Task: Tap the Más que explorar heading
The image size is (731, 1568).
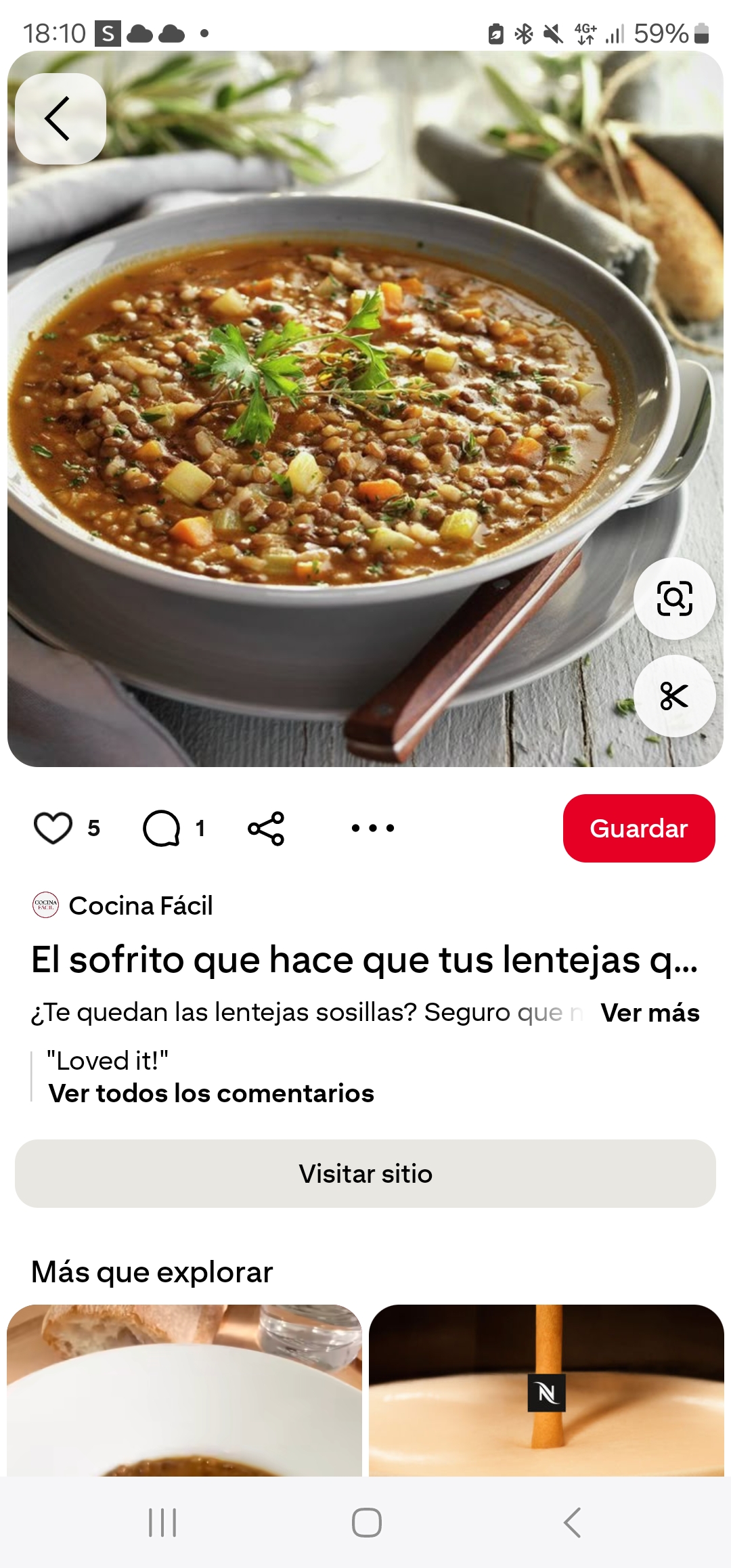Action: 153,1271
